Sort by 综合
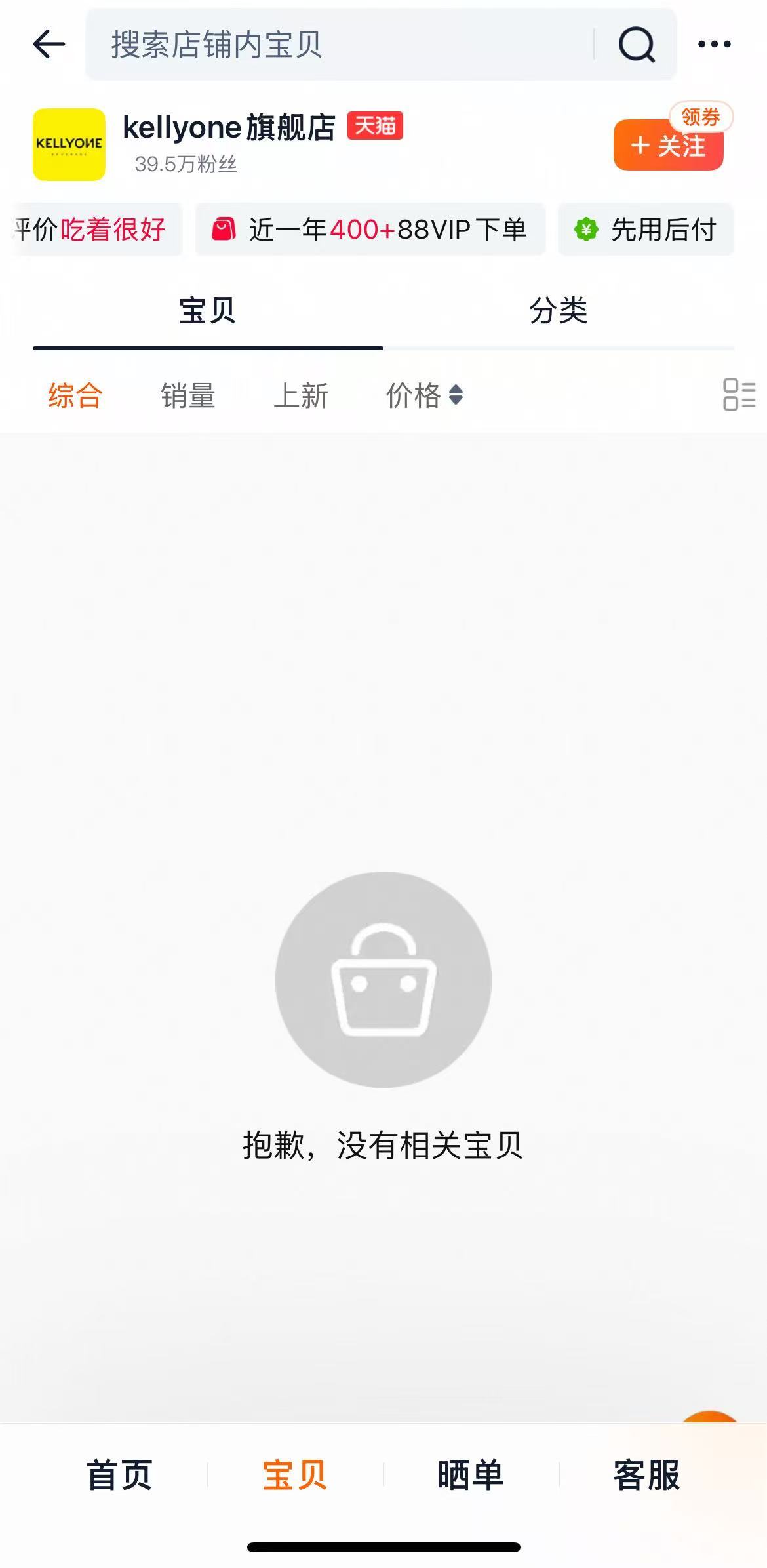The width and height of the screenshot is (767, 1568). coord(75,395)
